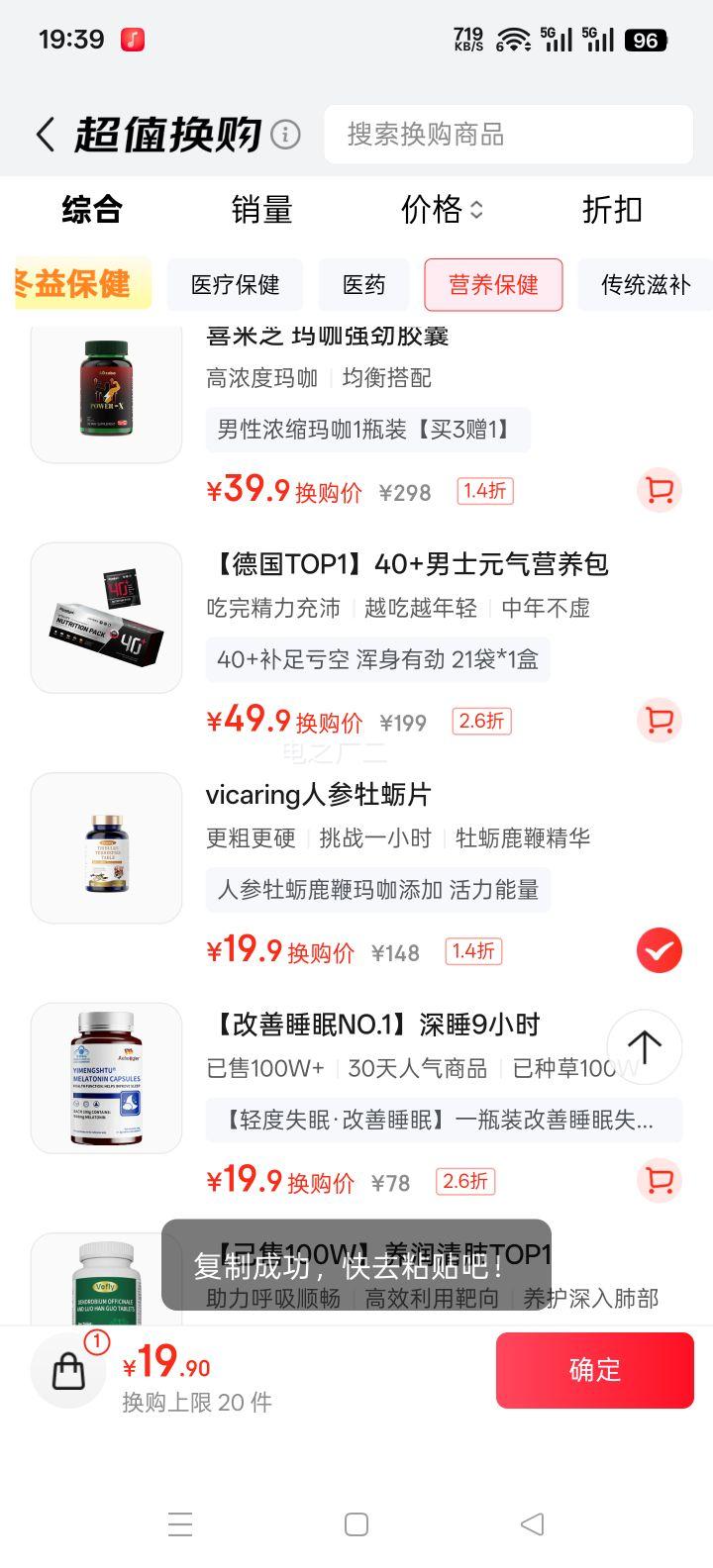713x1568 pixels.
Task: Tap the 1.4折 discount badge on 玛咖胶囊
Action: click(x=483, y=491)
